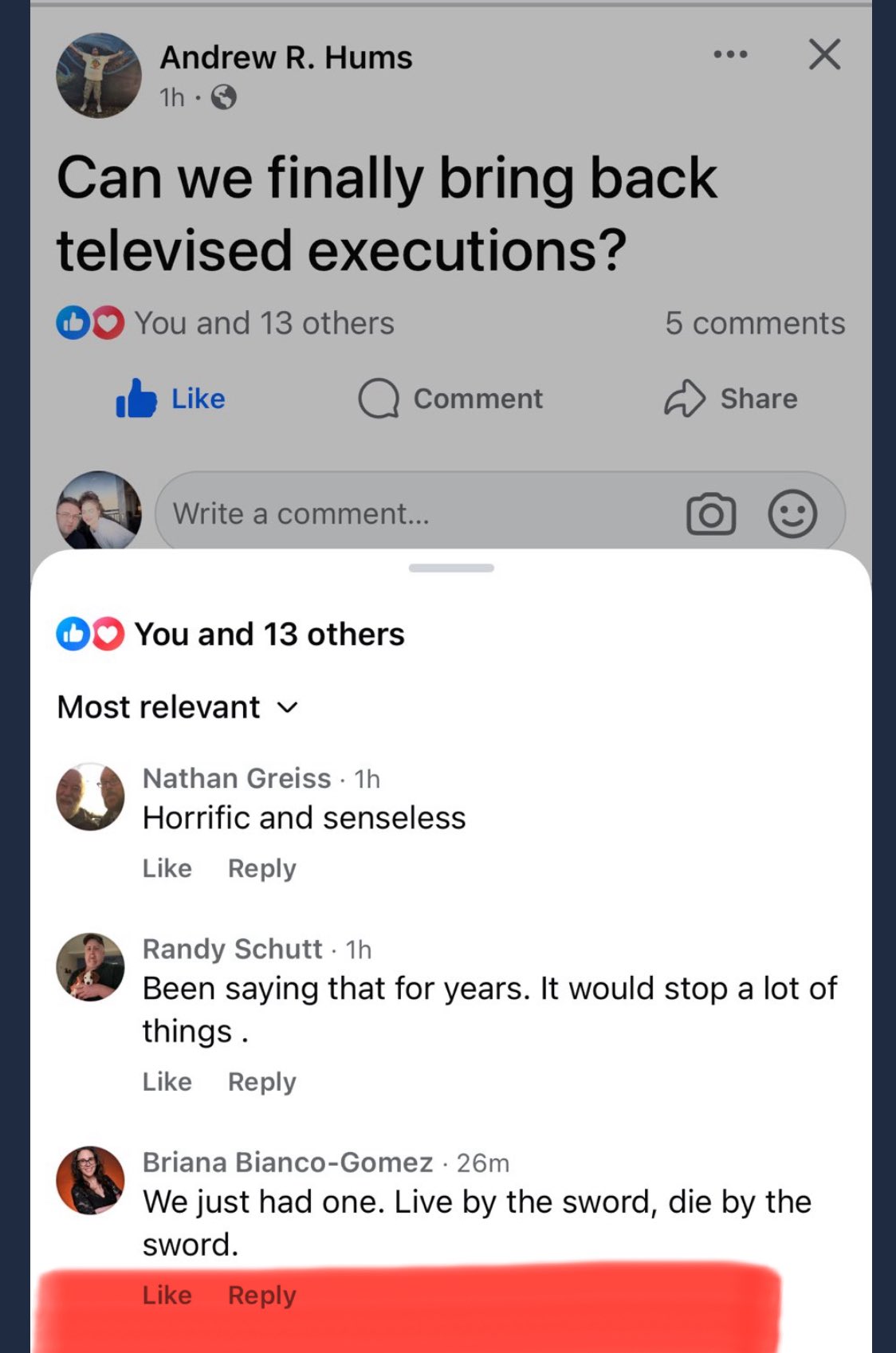Screen dimensions: 896x1353
Task: Open the post's three-dot options menu
Action: tap(730, 55)
